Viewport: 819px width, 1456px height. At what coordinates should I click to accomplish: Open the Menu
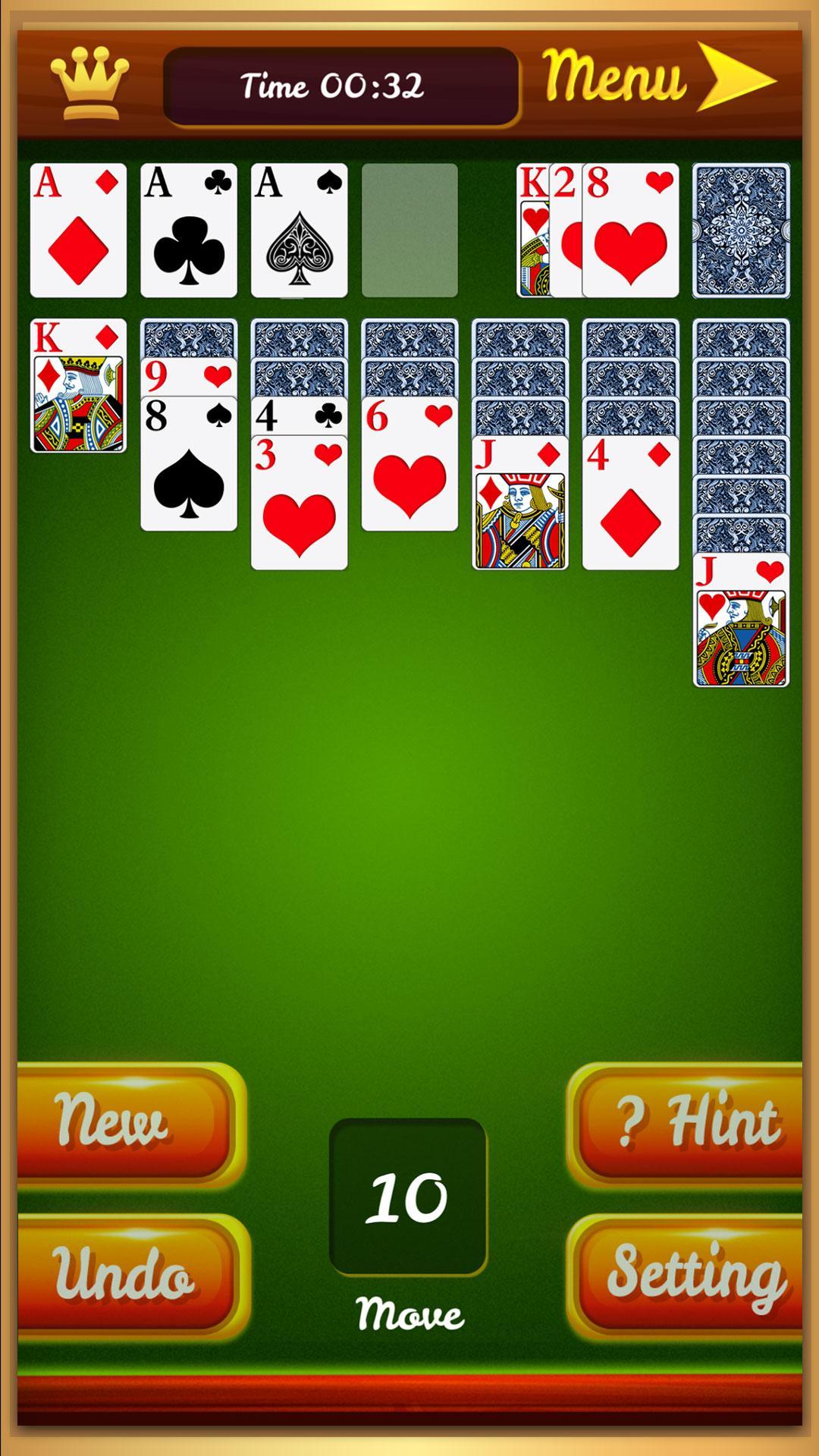pos(660,77)
